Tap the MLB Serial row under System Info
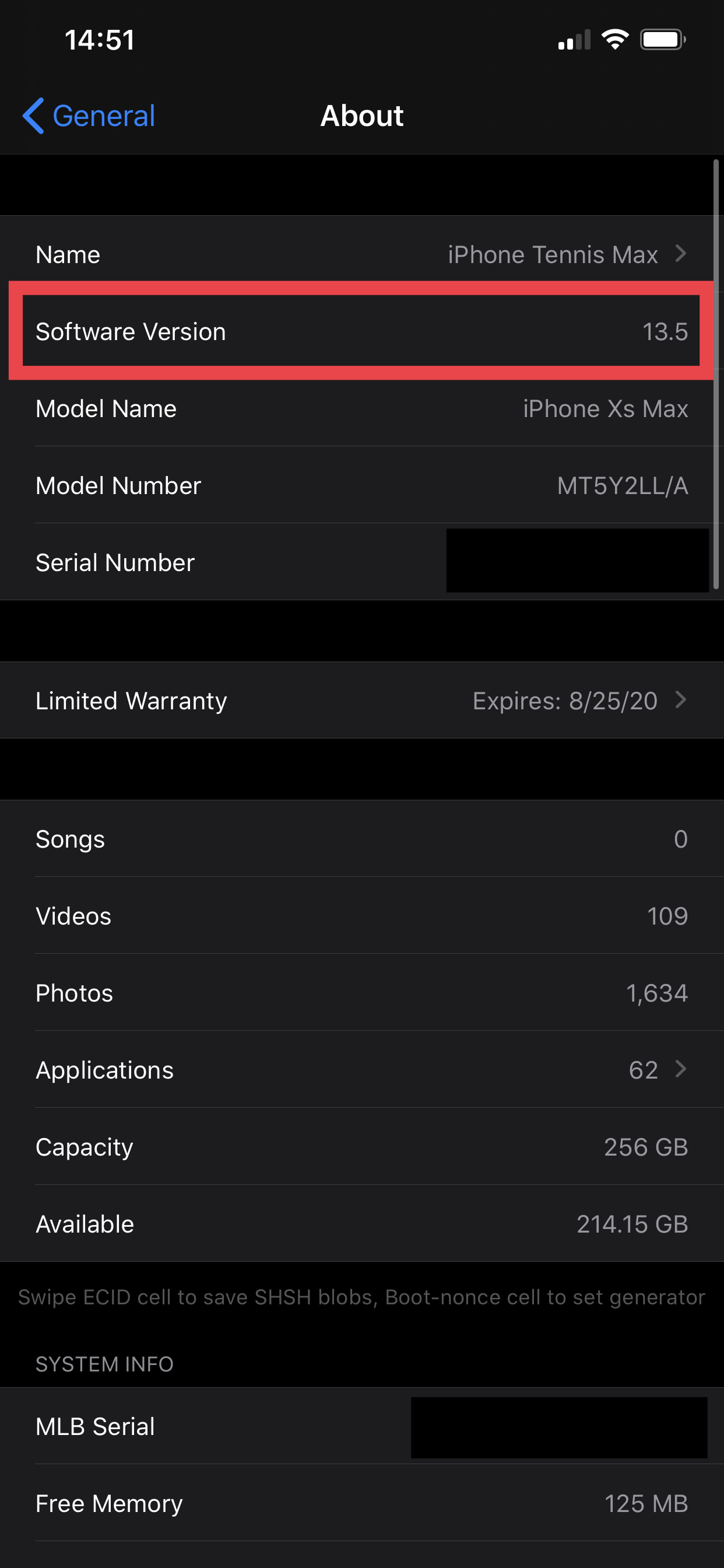The height and width of the screenshot is (1568, 724). coord(362,1426)
